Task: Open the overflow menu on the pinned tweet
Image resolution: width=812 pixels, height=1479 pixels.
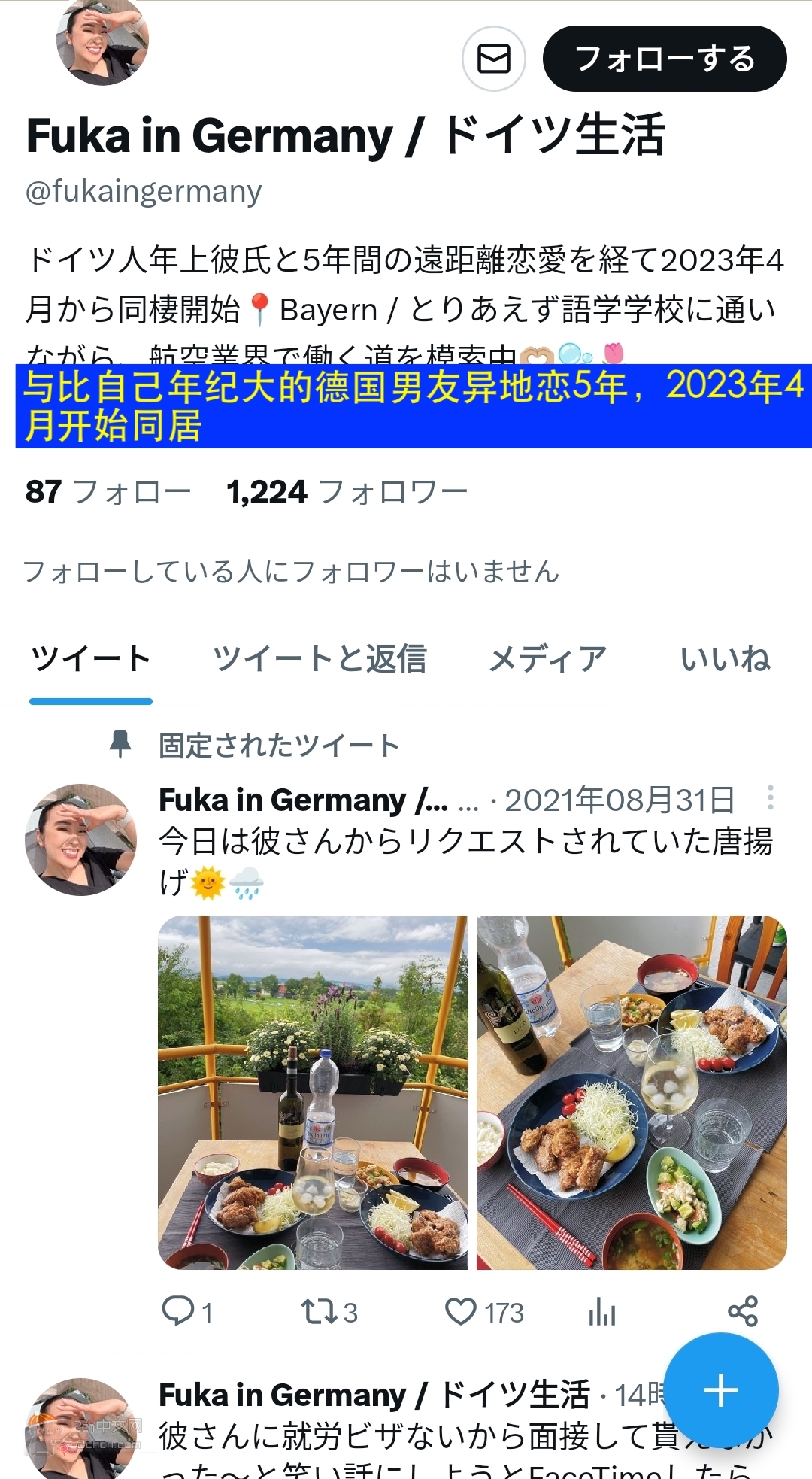Action: [771, 798]
